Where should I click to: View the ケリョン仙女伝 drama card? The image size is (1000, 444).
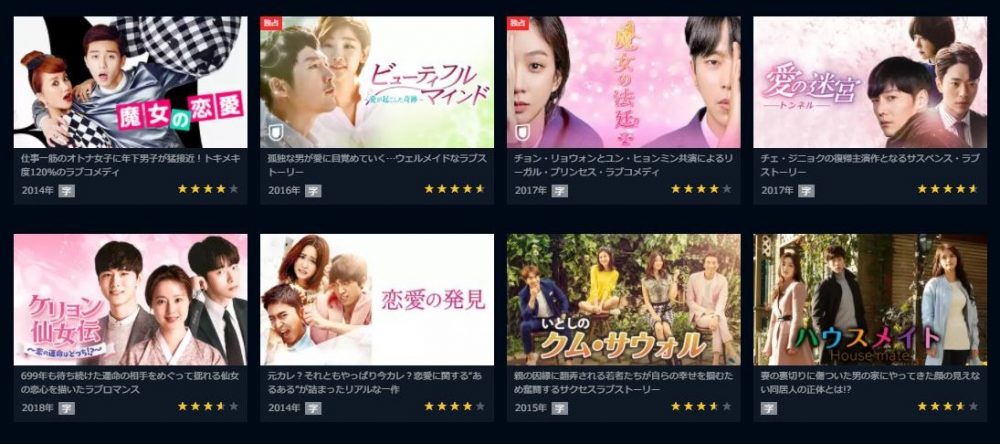130,300
